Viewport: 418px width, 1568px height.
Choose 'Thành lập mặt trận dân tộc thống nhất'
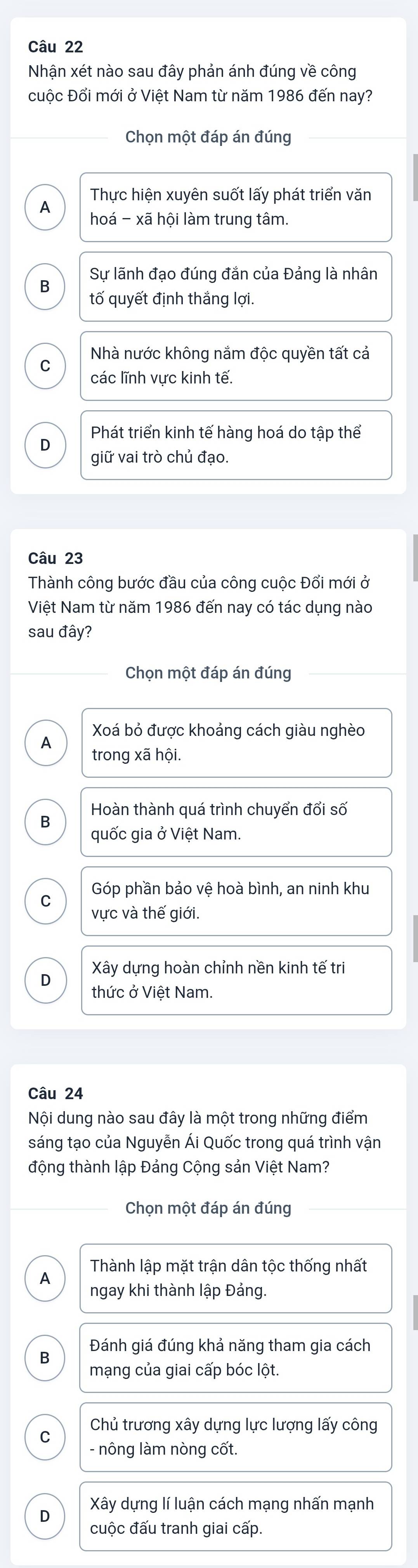point(236,1278)
